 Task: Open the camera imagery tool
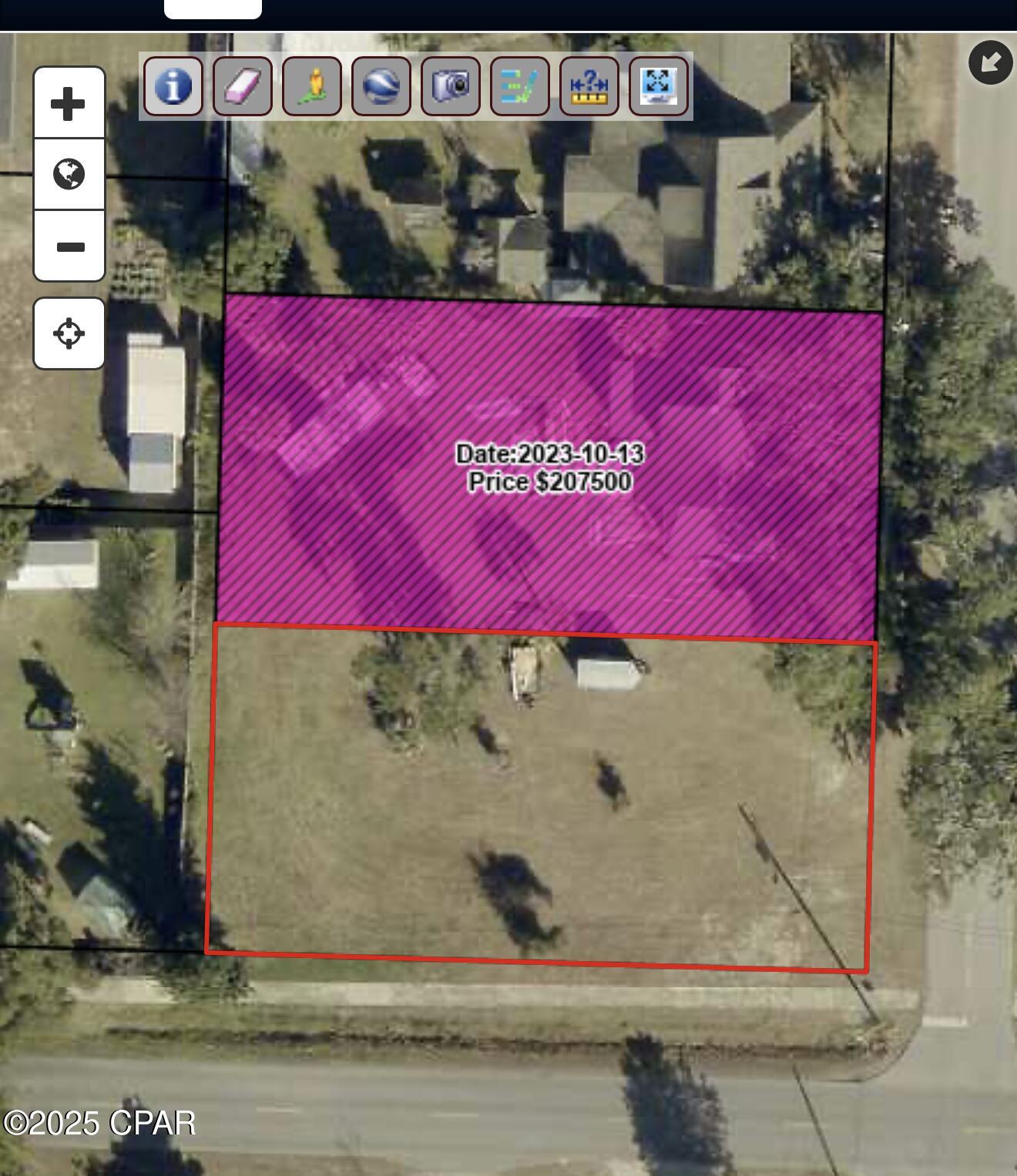(451, 85)
